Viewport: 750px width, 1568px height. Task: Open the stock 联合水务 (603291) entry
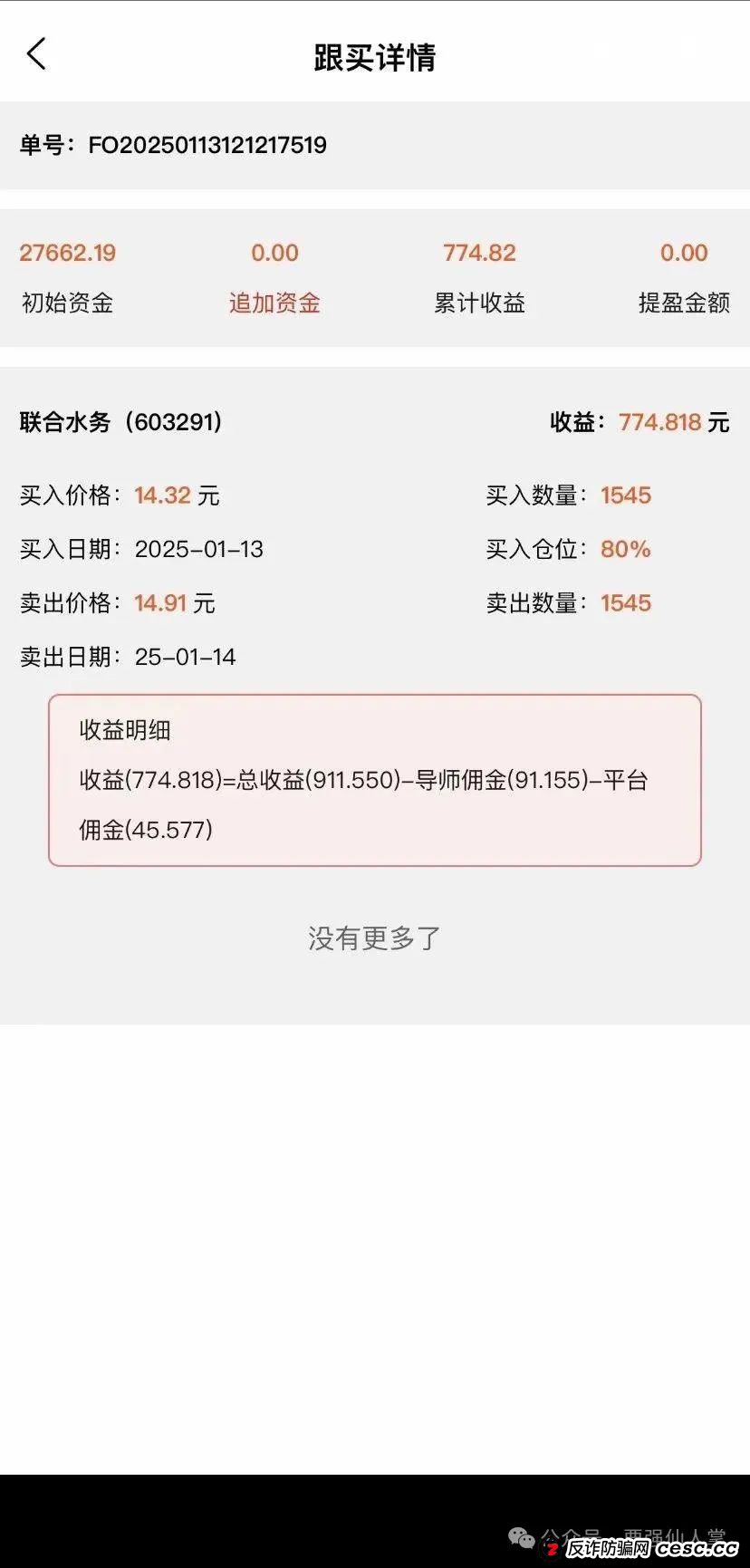click(x=120, y=422)
